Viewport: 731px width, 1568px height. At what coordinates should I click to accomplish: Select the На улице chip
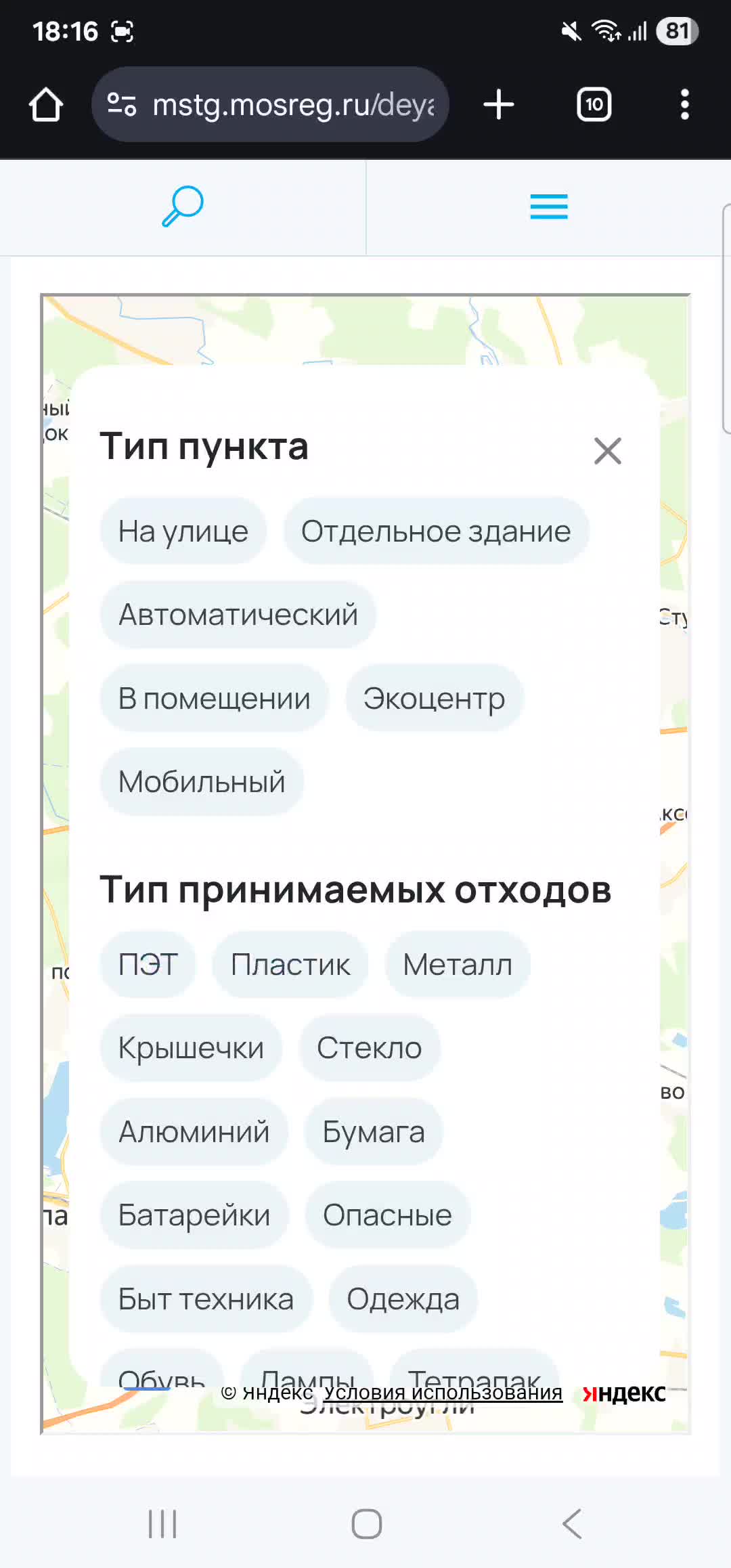[183, 531]
